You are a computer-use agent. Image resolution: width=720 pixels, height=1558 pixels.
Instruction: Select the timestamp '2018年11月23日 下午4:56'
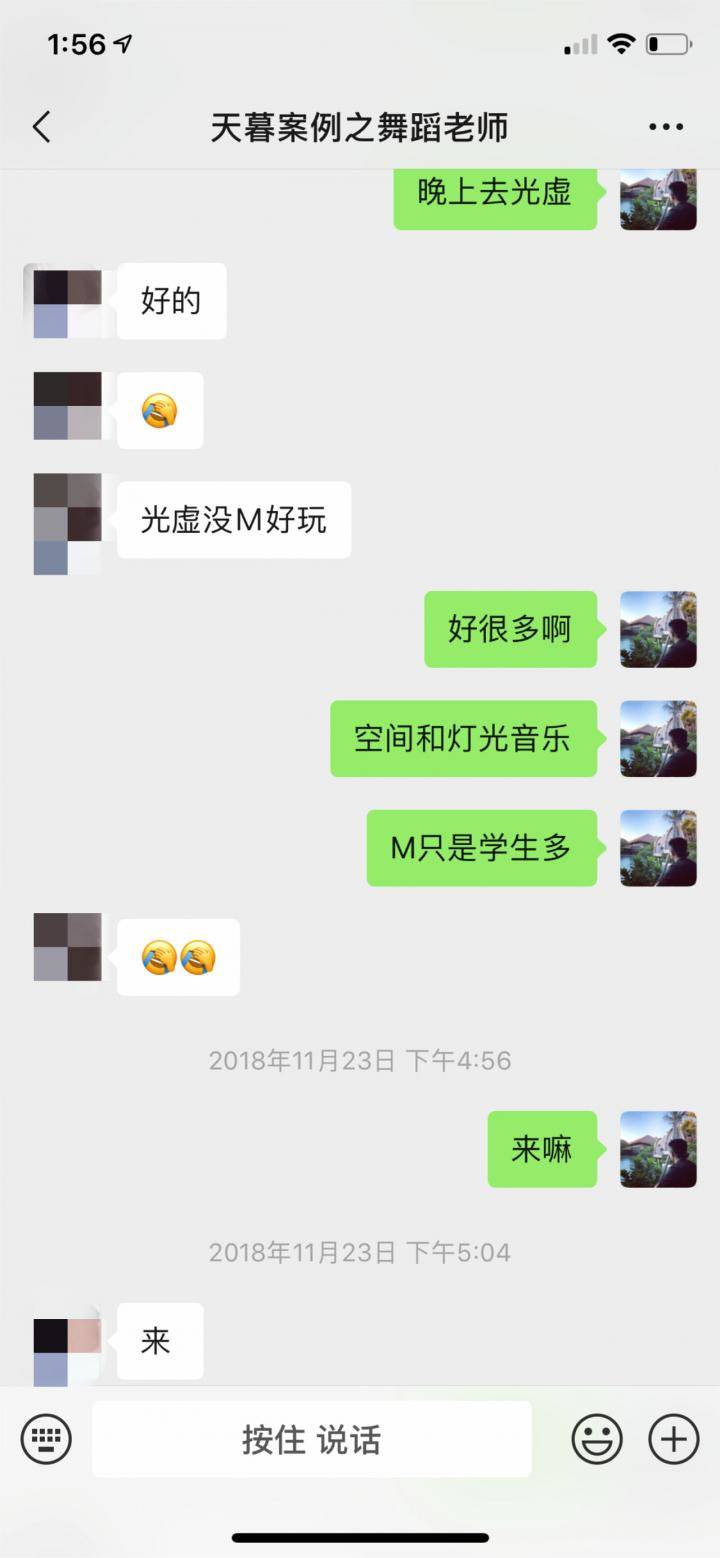point(360,1059)
